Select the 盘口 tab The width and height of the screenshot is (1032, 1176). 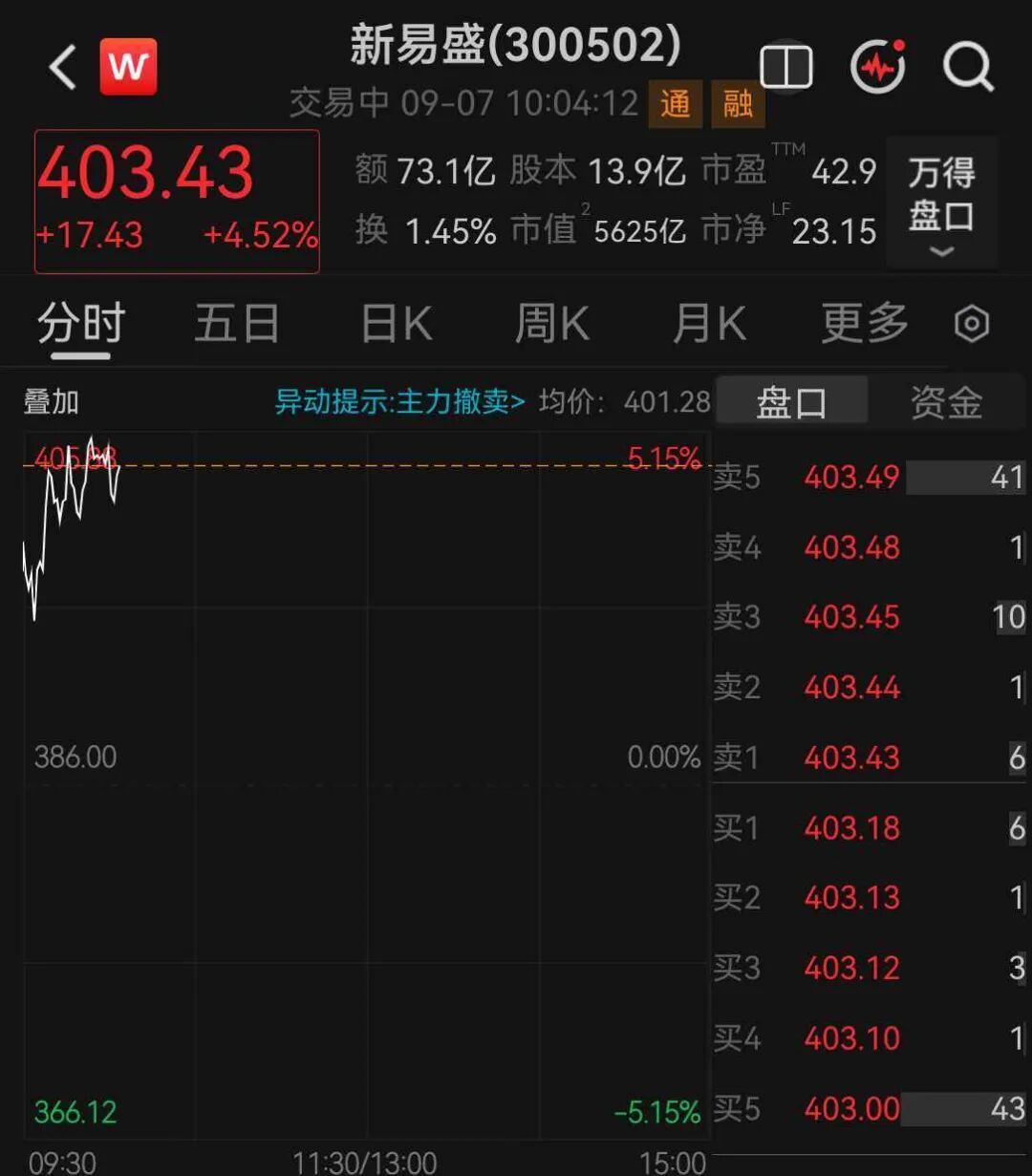click(x=791, y=402)
